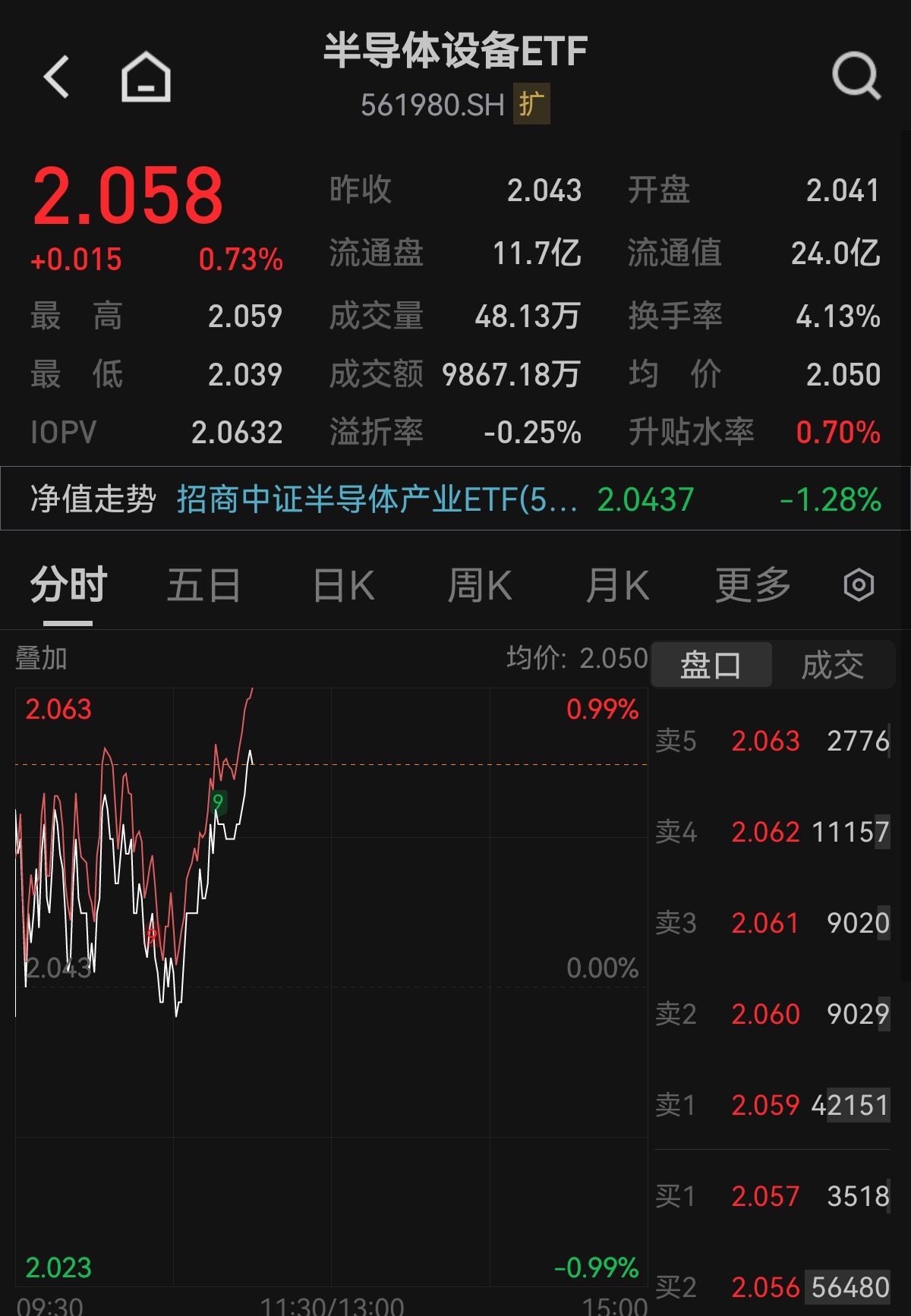Tap the 周K weekly chart option
911x1316 pixels.
[481, 584]
